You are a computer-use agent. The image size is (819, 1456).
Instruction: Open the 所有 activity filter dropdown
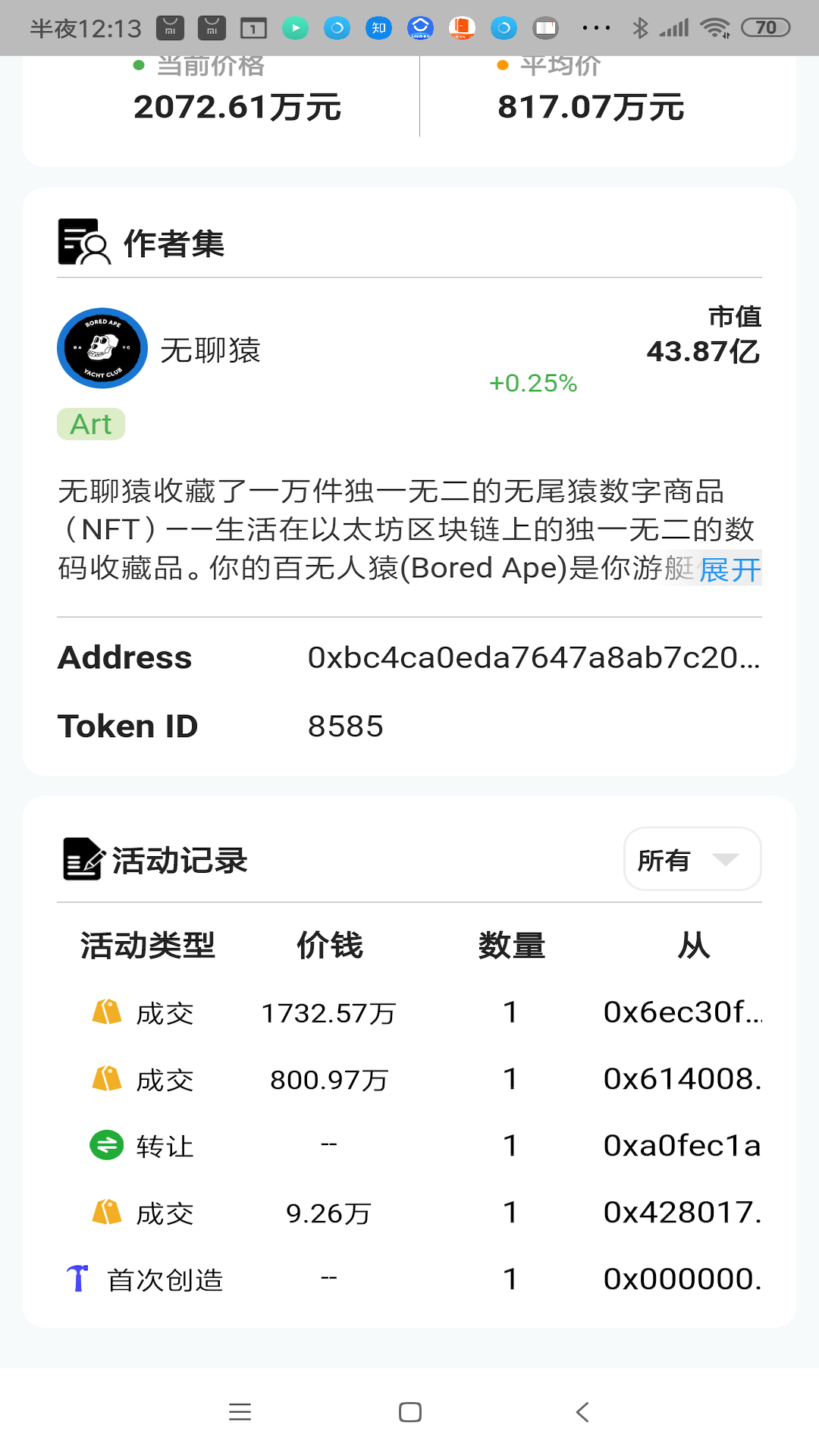tap(692, 859)
